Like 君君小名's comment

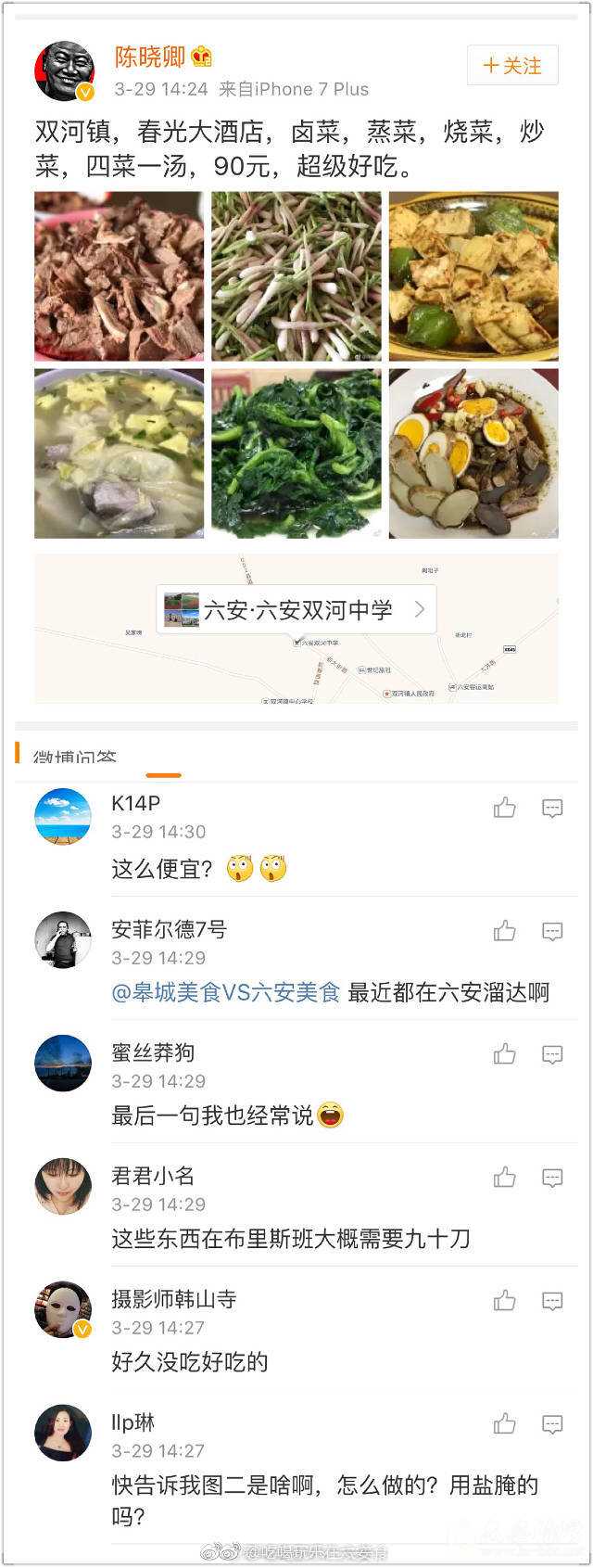(x=505, y=1178)
